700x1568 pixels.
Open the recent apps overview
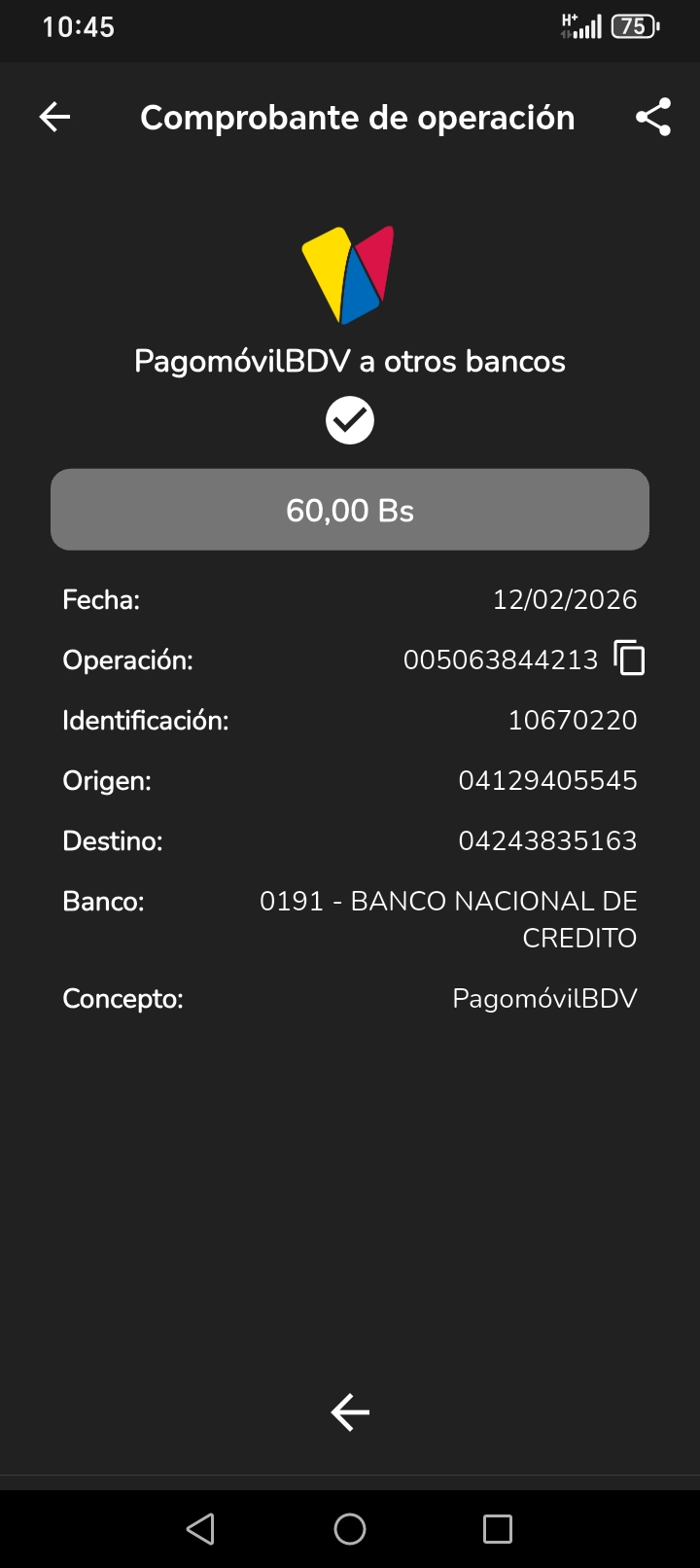point(498,1529)
